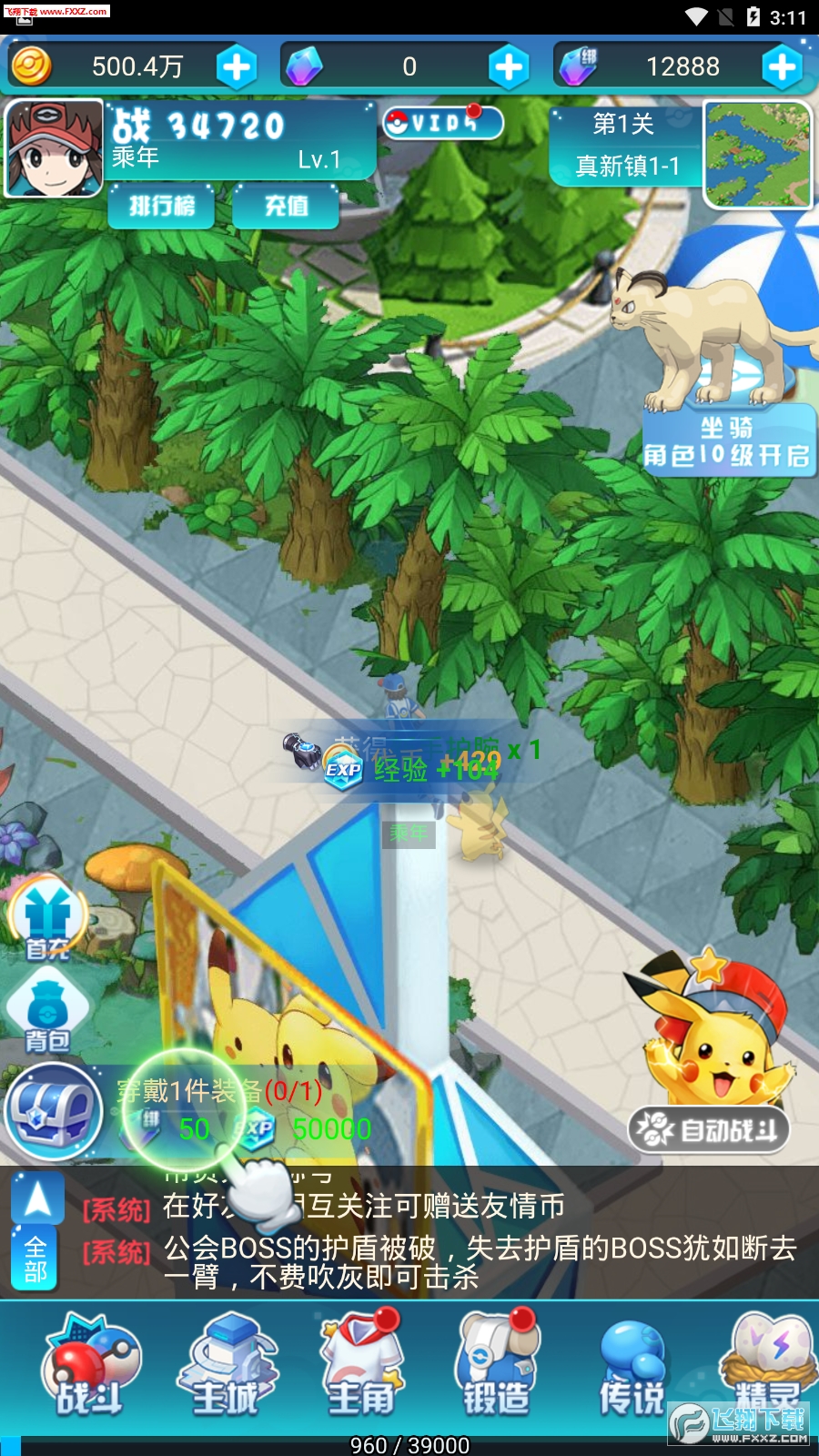Open the 排行榜 leaderboard
The image size is (819, 1456).
161,207
